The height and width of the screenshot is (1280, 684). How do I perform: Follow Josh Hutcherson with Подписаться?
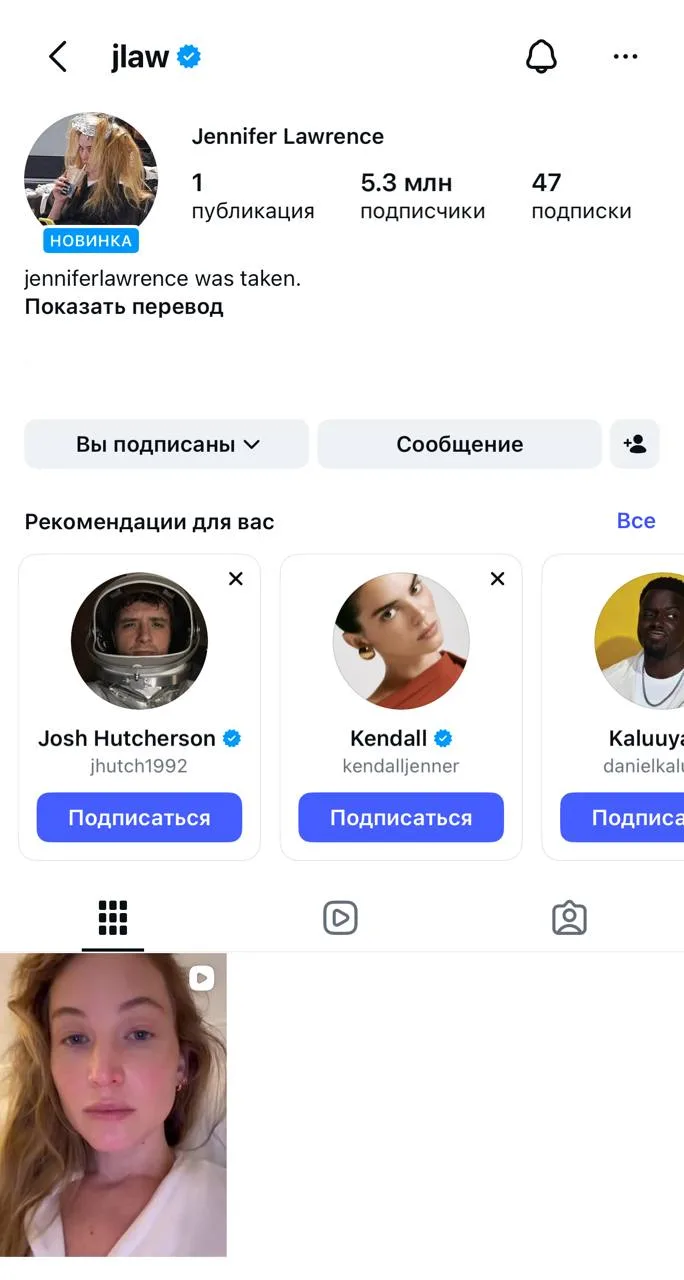(139, 818)
